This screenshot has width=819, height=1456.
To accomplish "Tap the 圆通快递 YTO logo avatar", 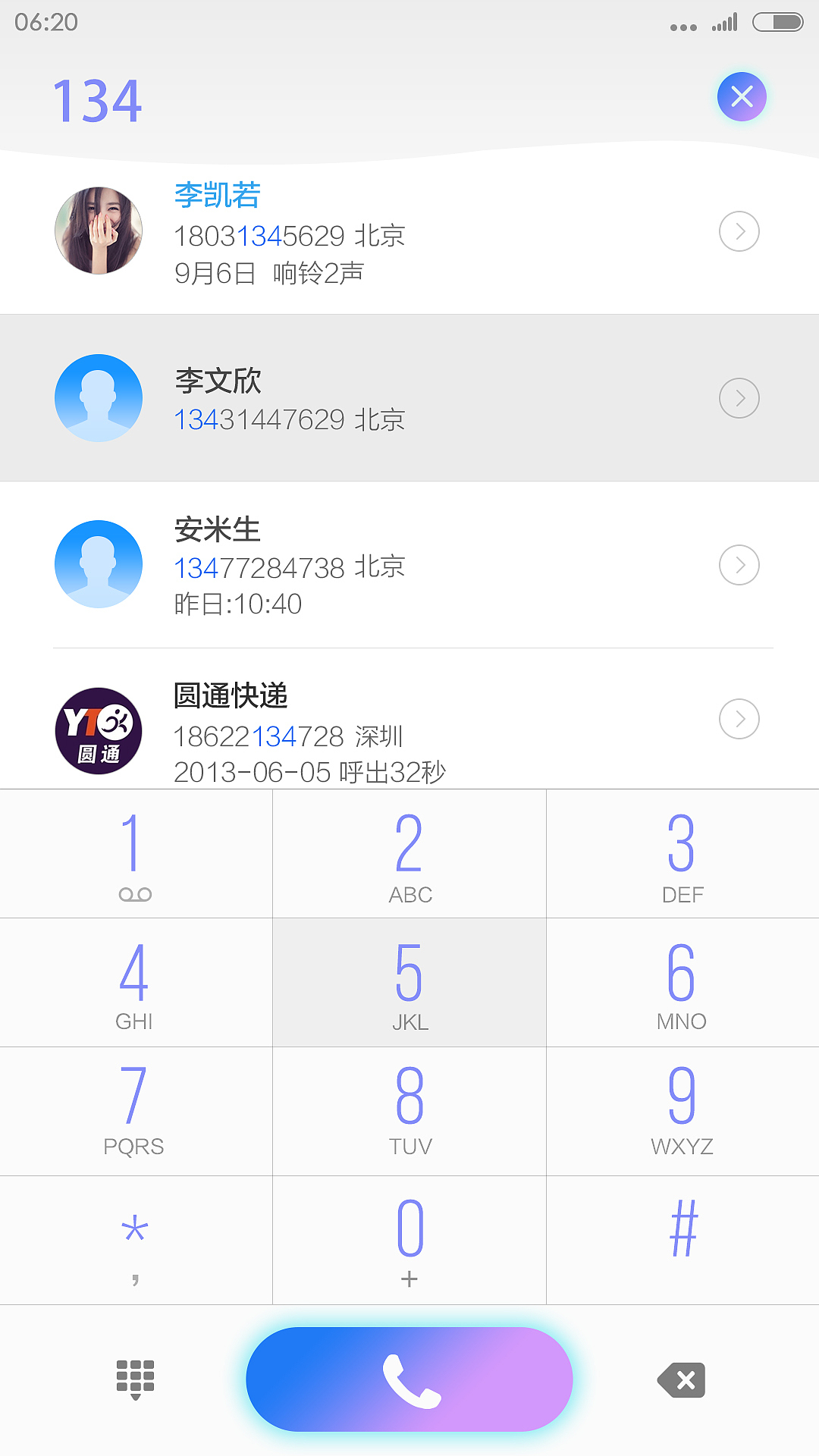I will [x=98, y=730].
